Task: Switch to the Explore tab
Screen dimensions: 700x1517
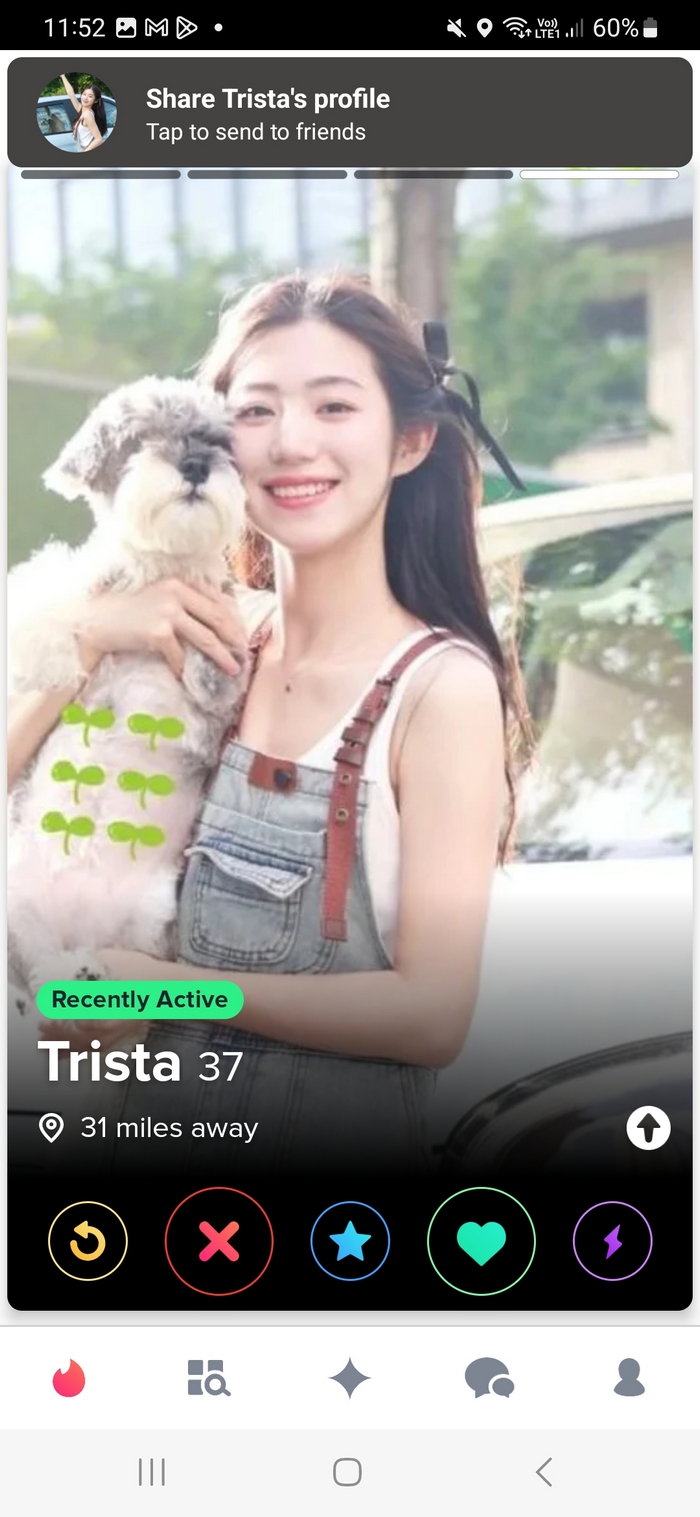Action: (x=209, y=1378)
